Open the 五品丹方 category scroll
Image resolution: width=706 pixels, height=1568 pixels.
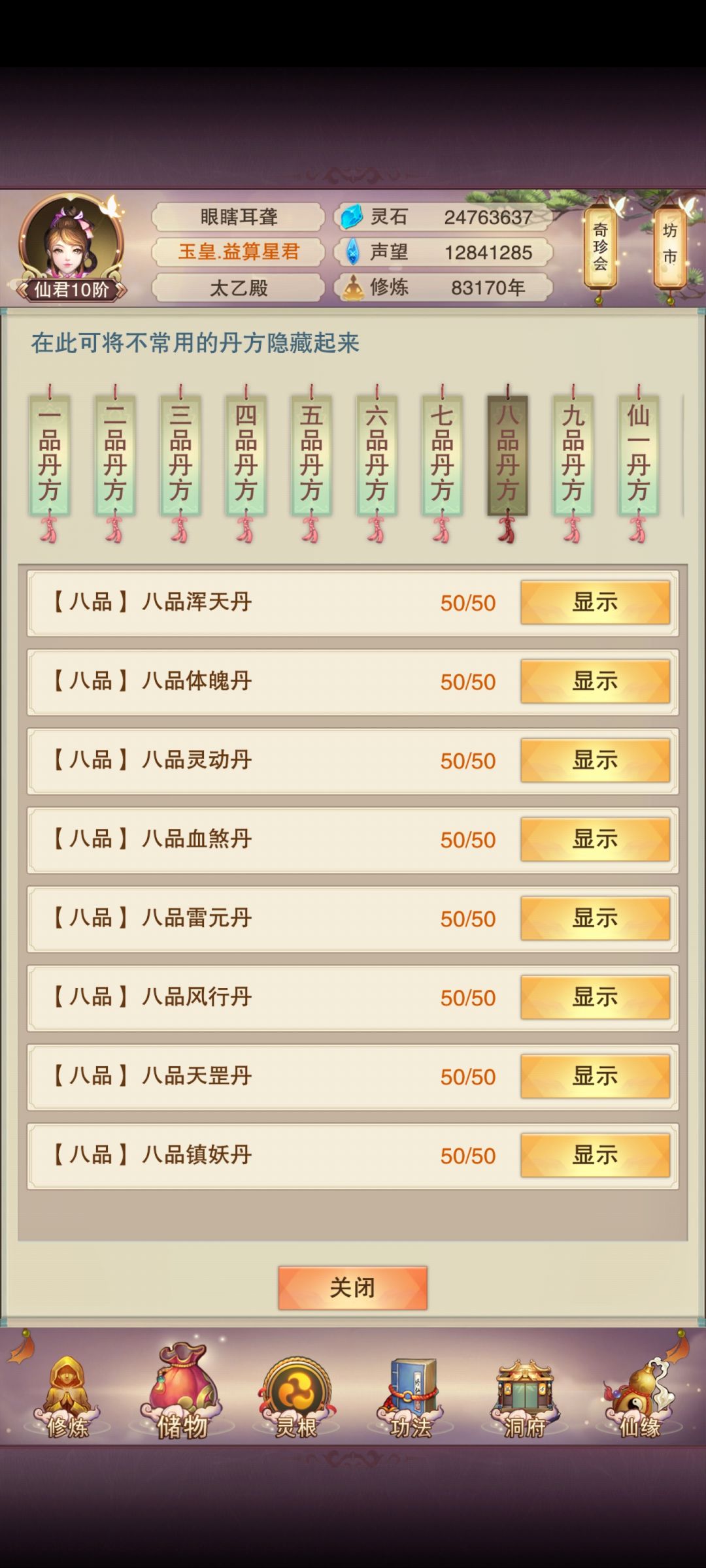point(313,451)
